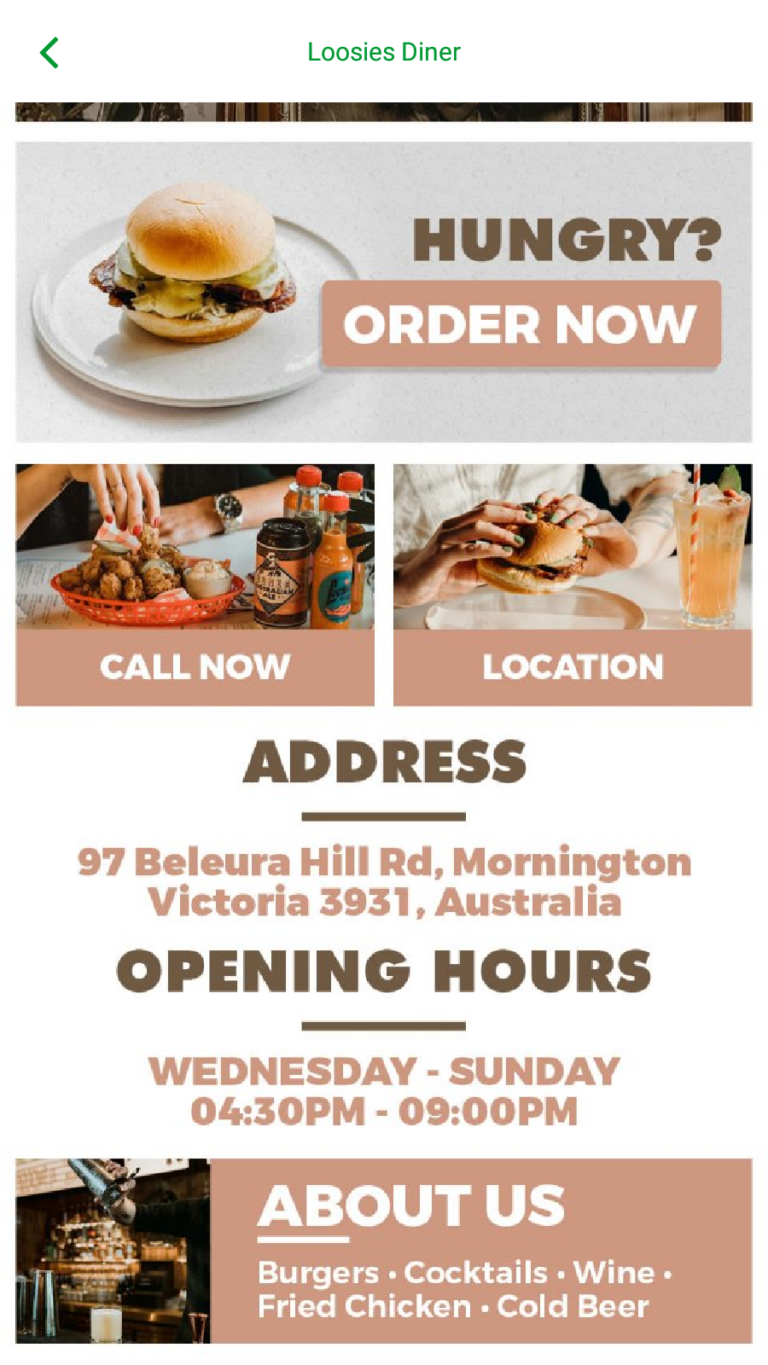Viewport: 768px width, 1365px height.
Task: Tap the Order Now banner
Action: 521,324
